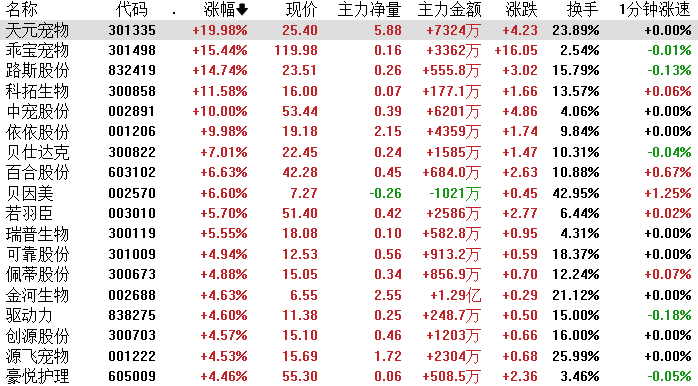Open the 乖宝宠物 stock row
Image resolution: width=698 pixels, height=386 pixels.
pyautogui.click(x=349, y=50)
